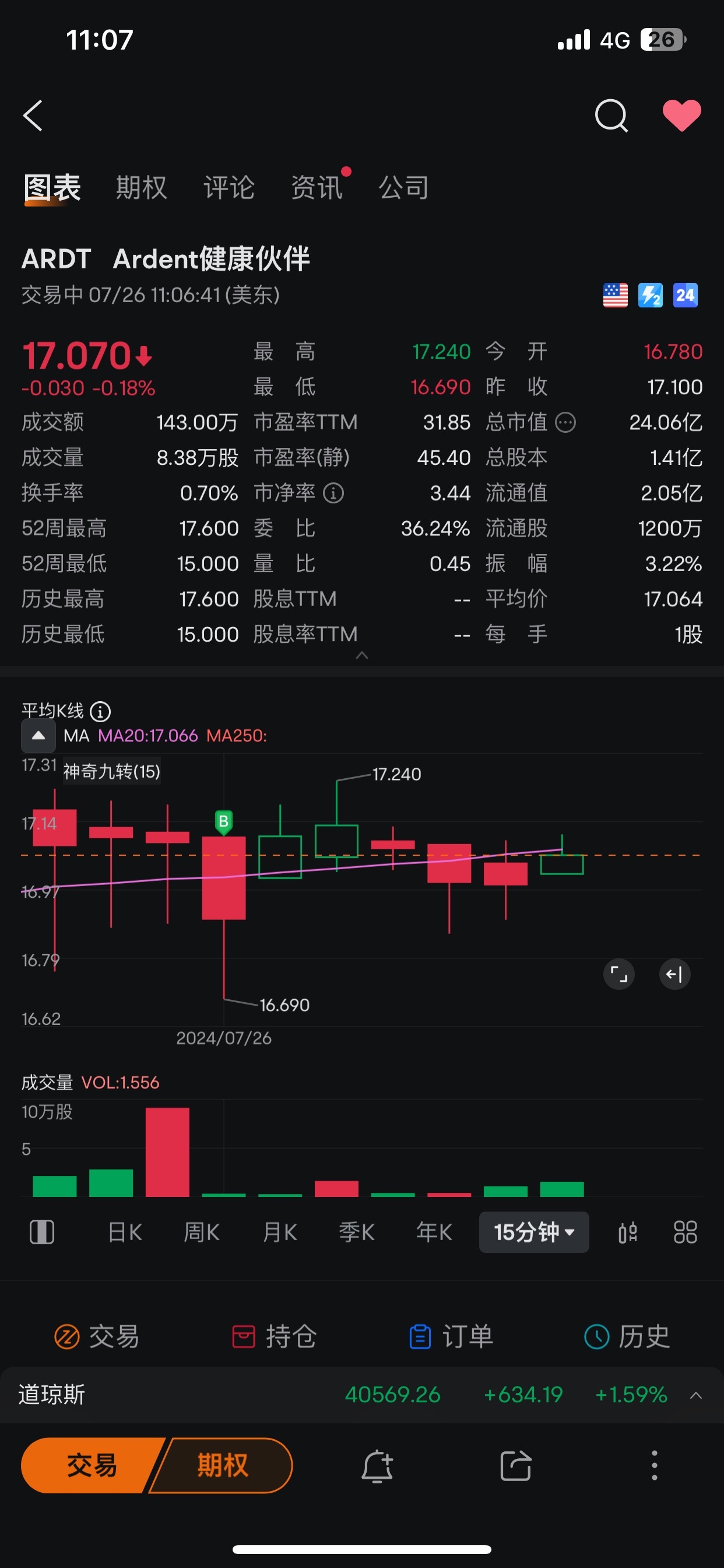Screen dimensions: 724x1568
Task: Expand the chart to fullscreen
Action: coord(618,974)
